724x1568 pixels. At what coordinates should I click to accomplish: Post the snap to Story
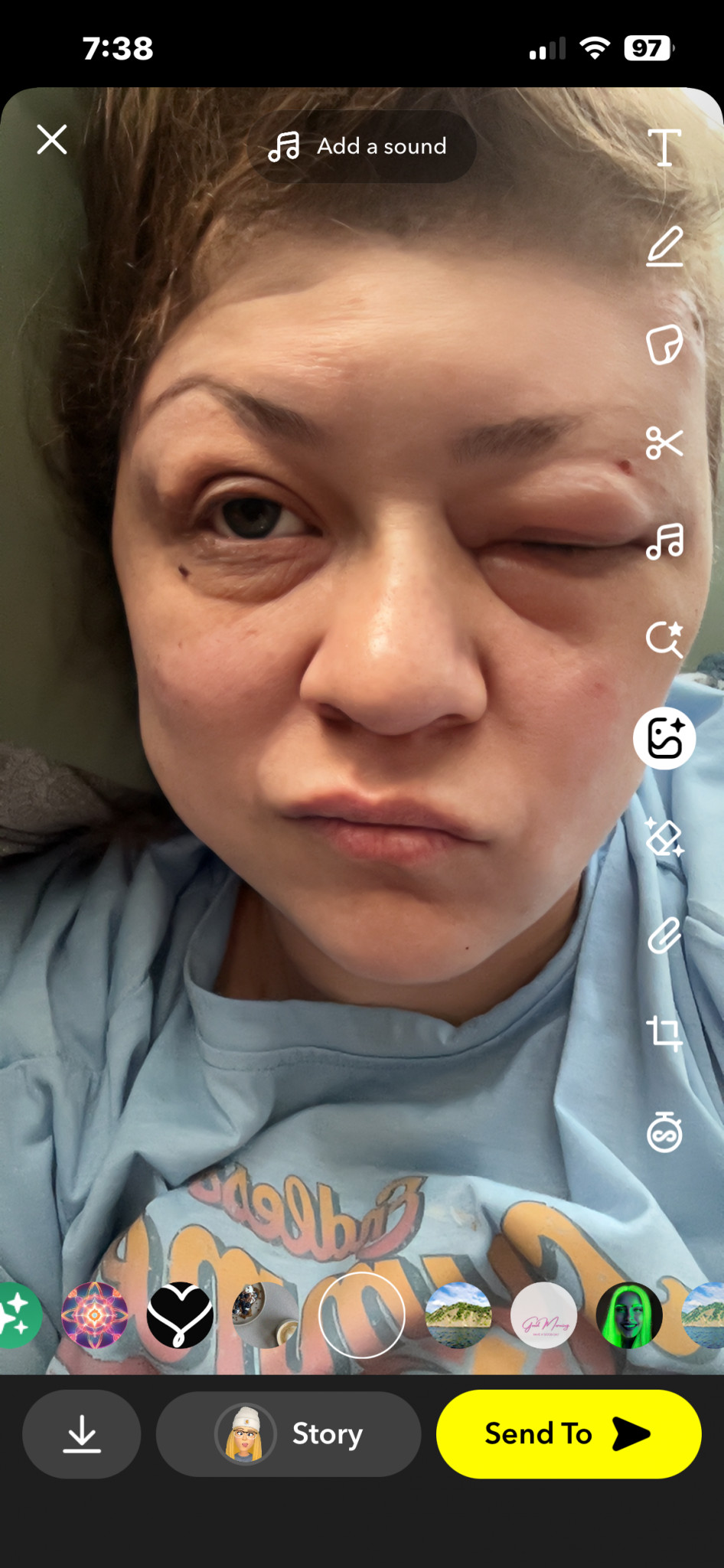[289, 1434]
